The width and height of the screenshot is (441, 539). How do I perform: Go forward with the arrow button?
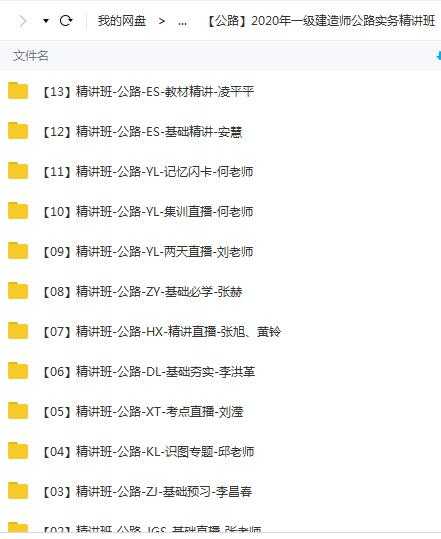pos(23,21)
